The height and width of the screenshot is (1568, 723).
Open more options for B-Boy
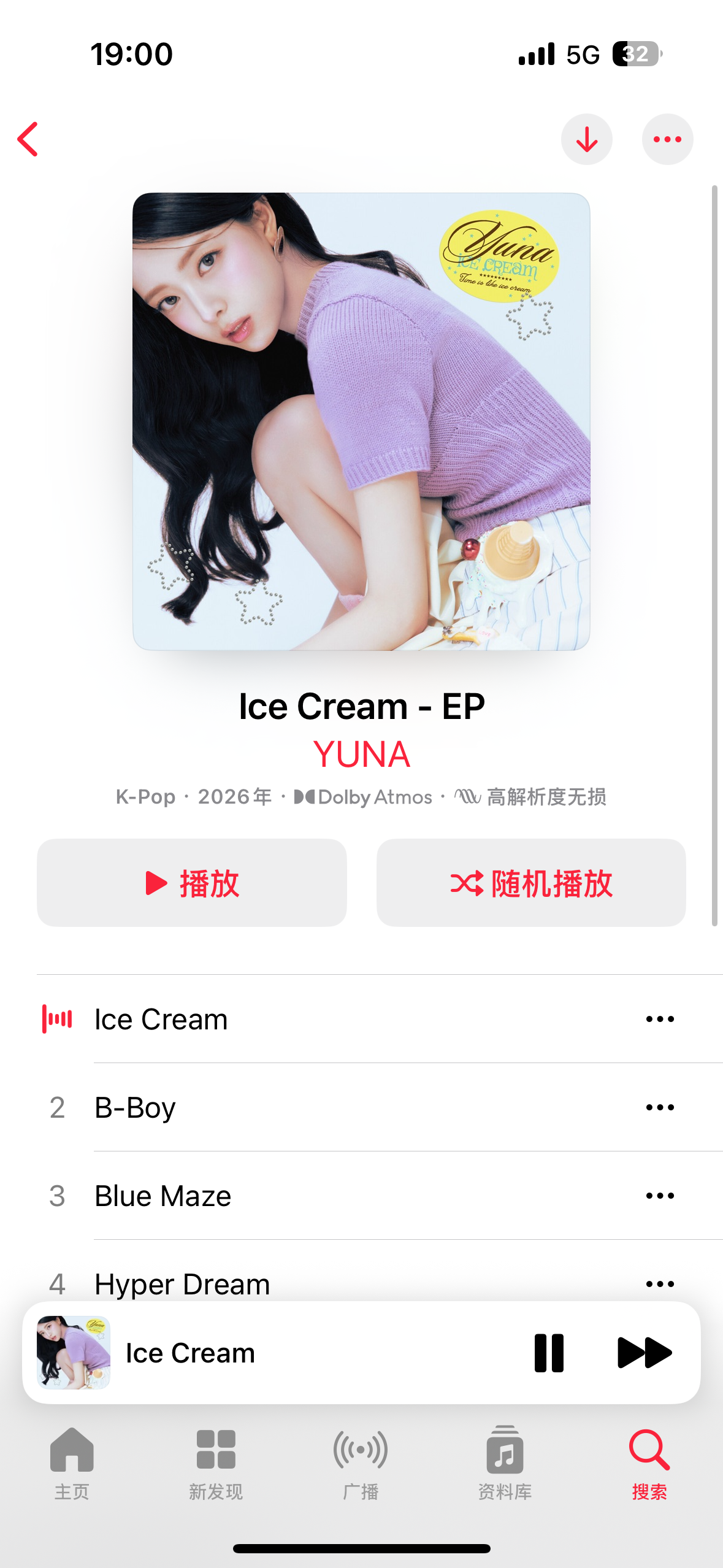click(660, 1107)
